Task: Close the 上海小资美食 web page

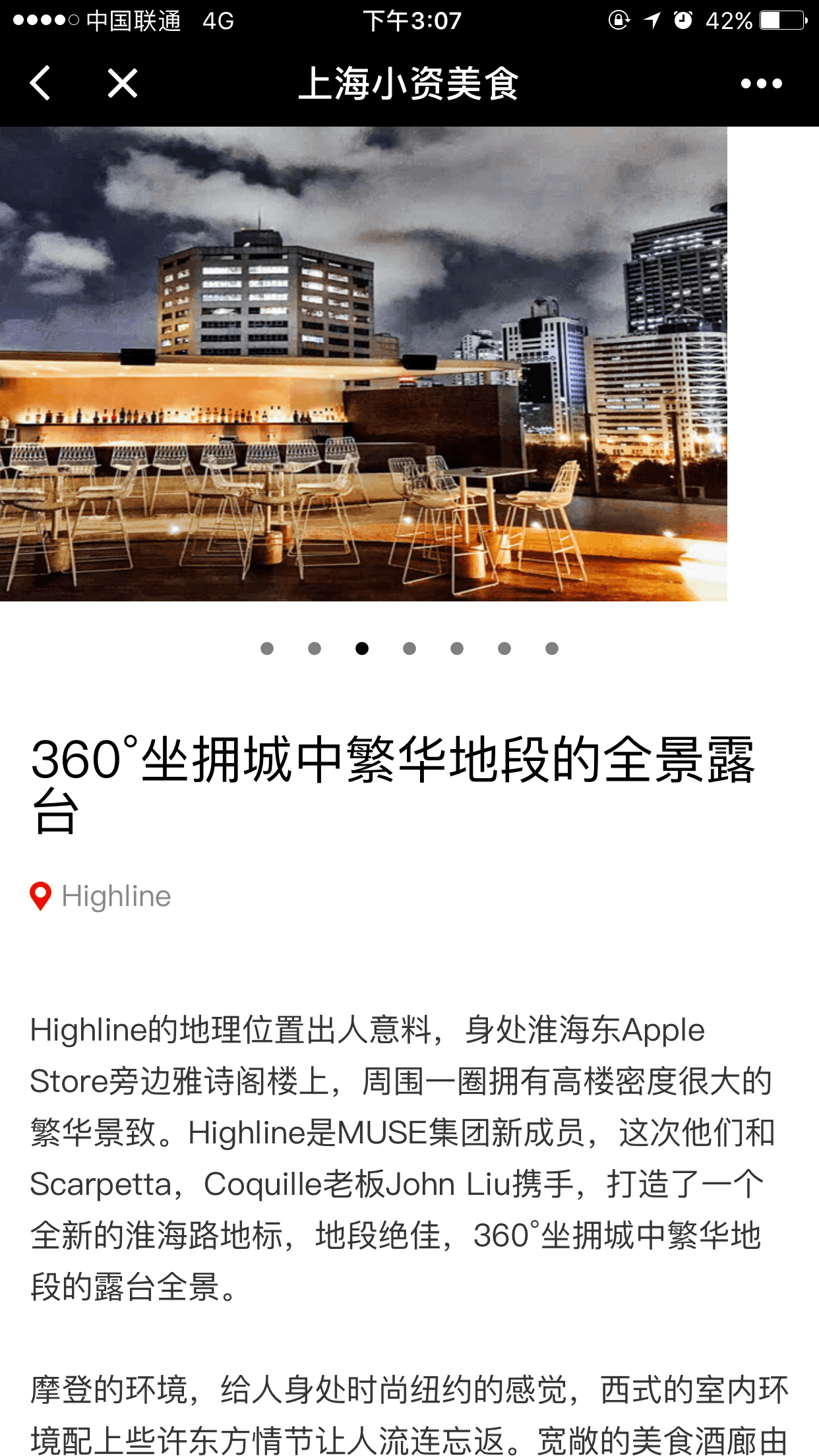Action: click(x=123, y=83)
